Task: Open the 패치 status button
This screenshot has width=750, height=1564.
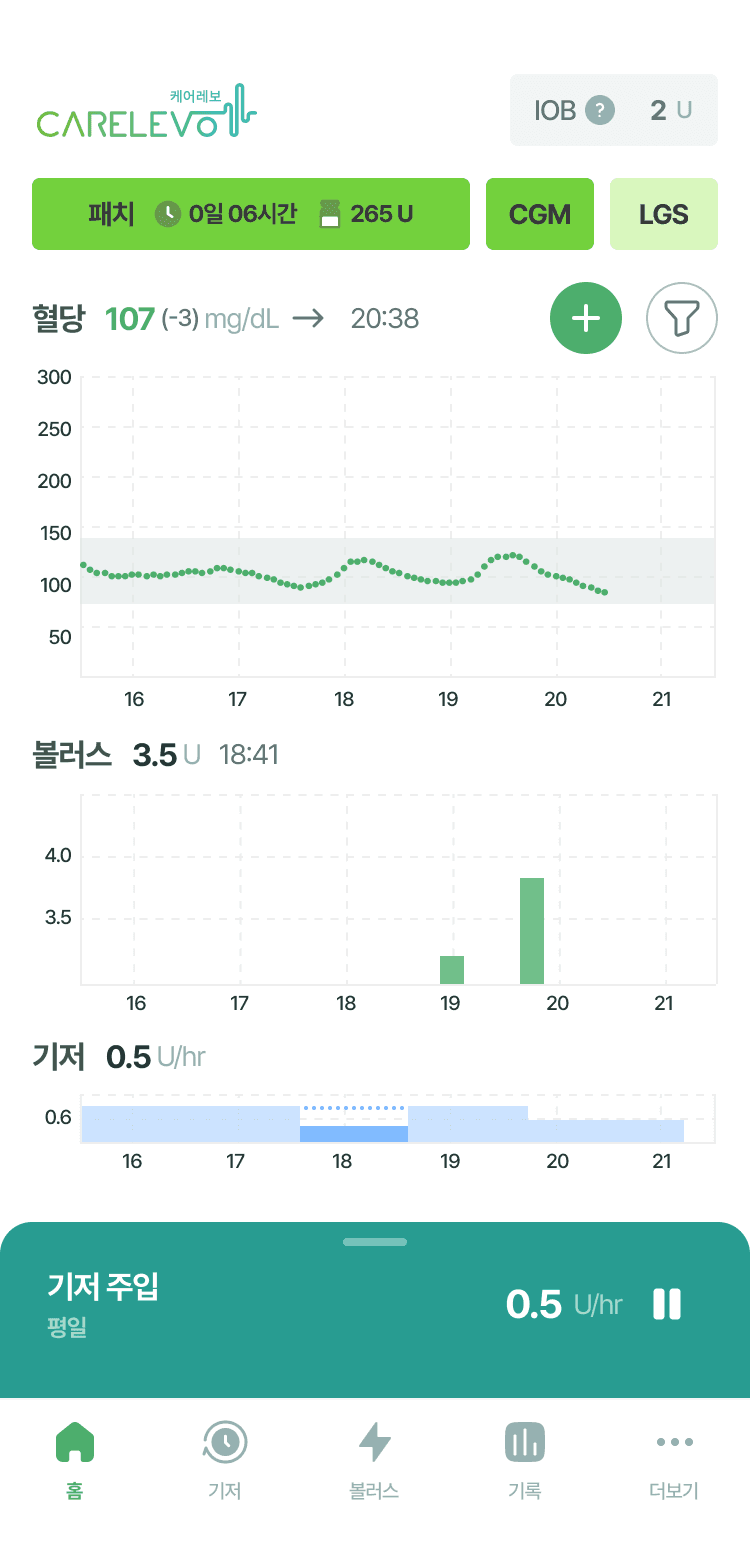Action: [x=251, y=214]
